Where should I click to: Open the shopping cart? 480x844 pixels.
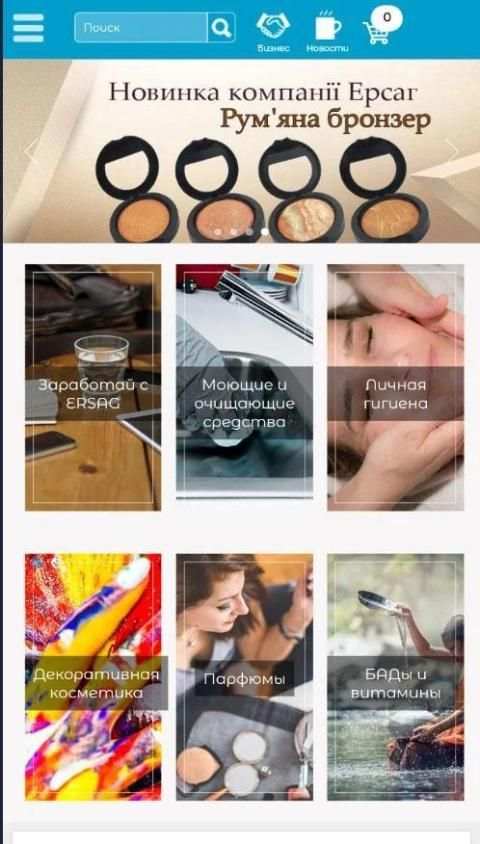pos(382,26)
